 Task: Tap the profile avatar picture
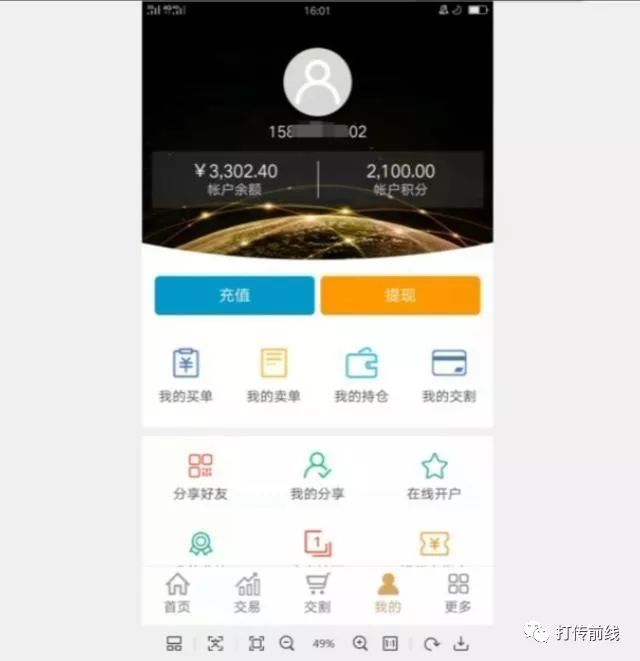[318, 81]
